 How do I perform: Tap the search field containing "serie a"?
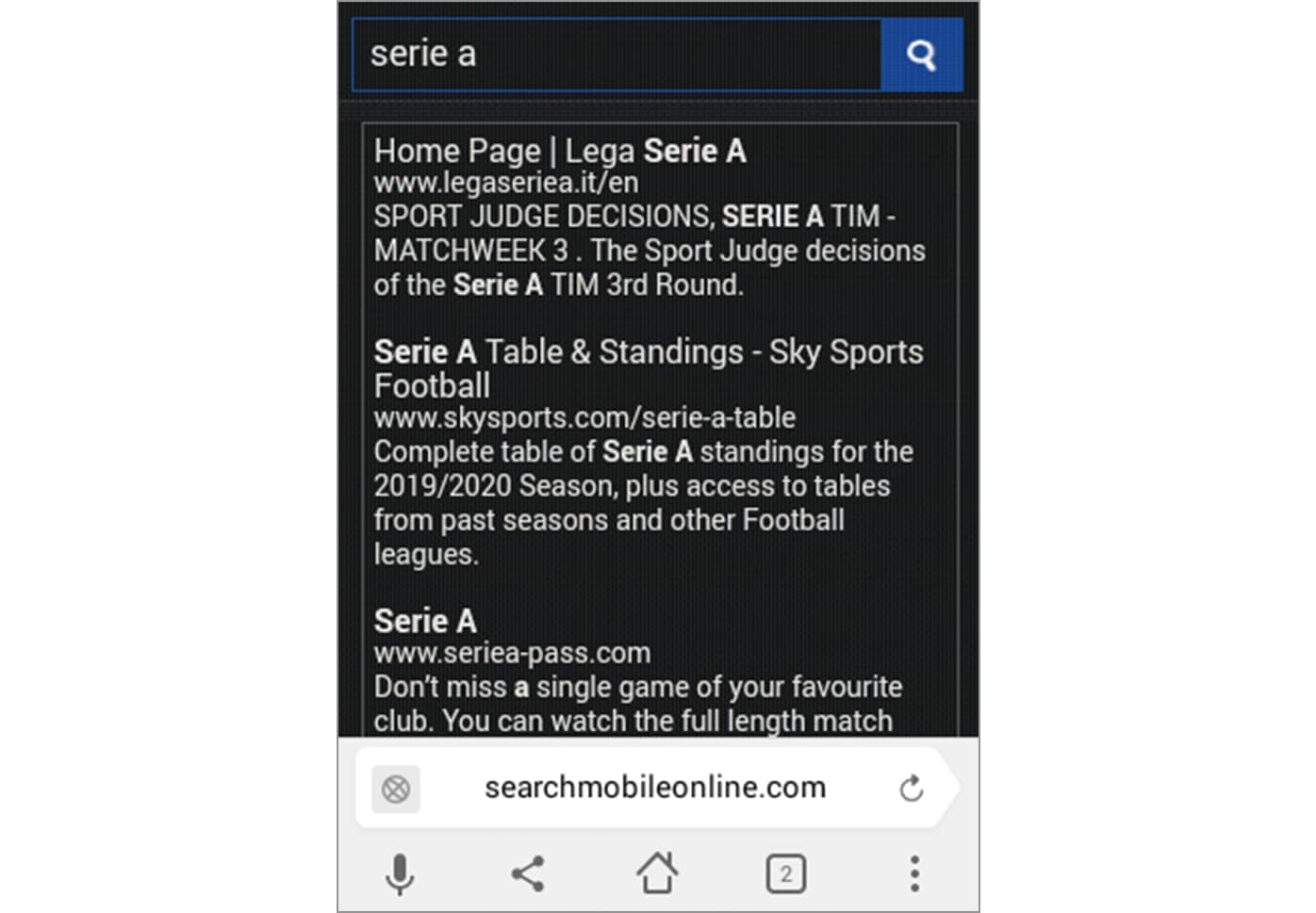[617, 56]
